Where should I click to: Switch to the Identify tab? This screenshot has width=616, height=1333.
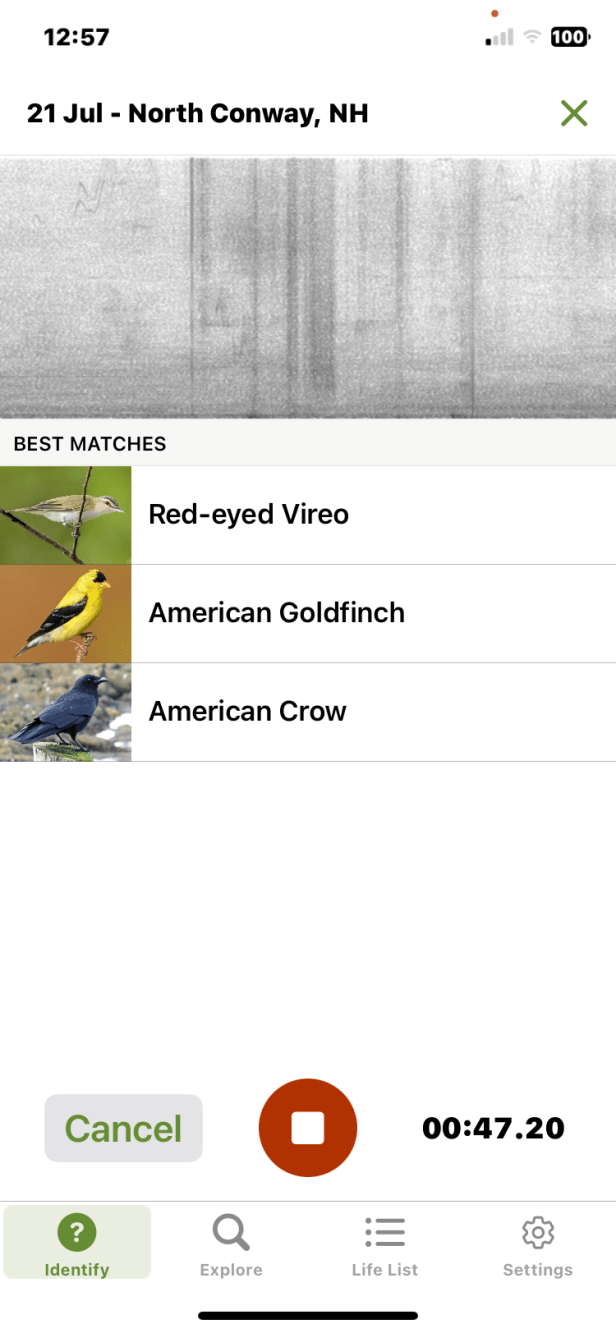pyautogui.click(x=77, y=1243)
